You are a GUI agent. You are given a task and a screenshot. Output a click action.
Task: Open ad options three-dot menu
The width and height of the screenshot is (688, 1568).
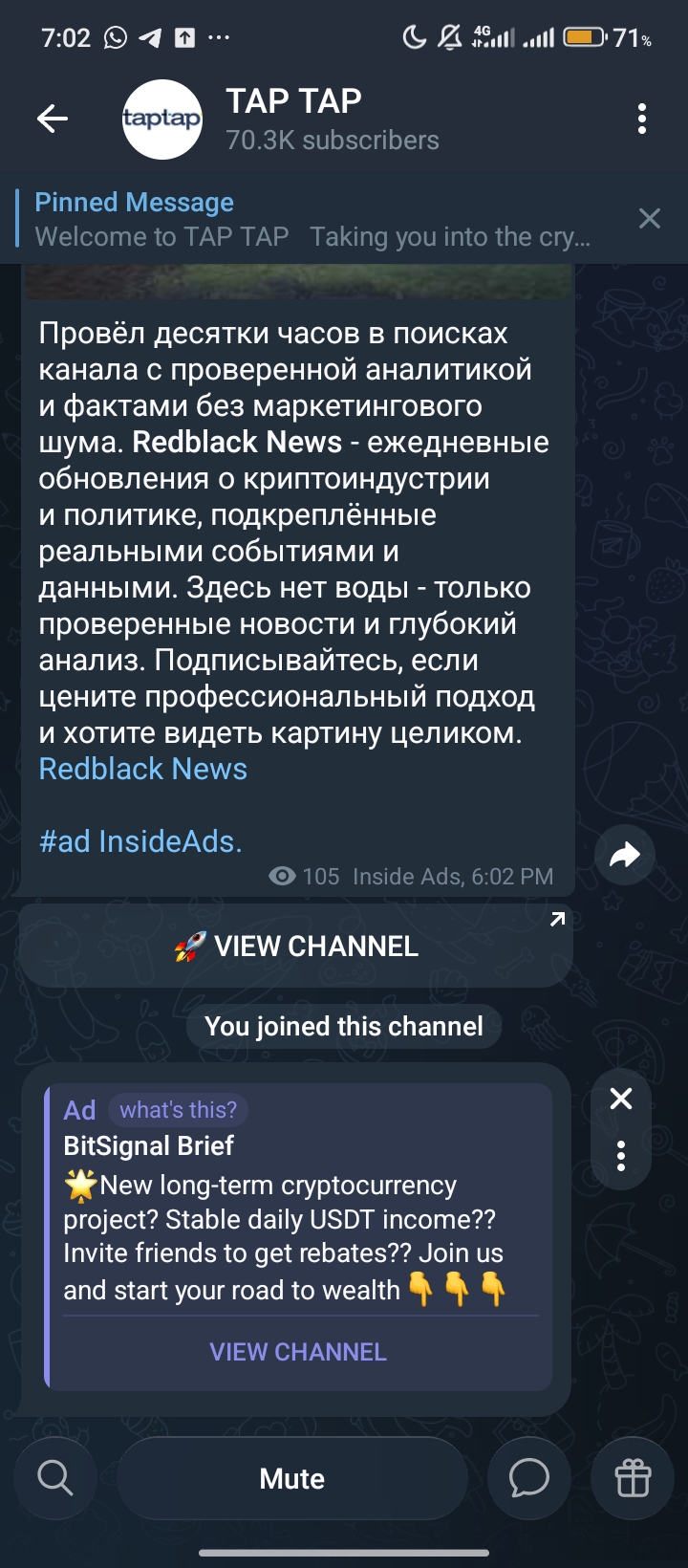[x=621, y=1156]
